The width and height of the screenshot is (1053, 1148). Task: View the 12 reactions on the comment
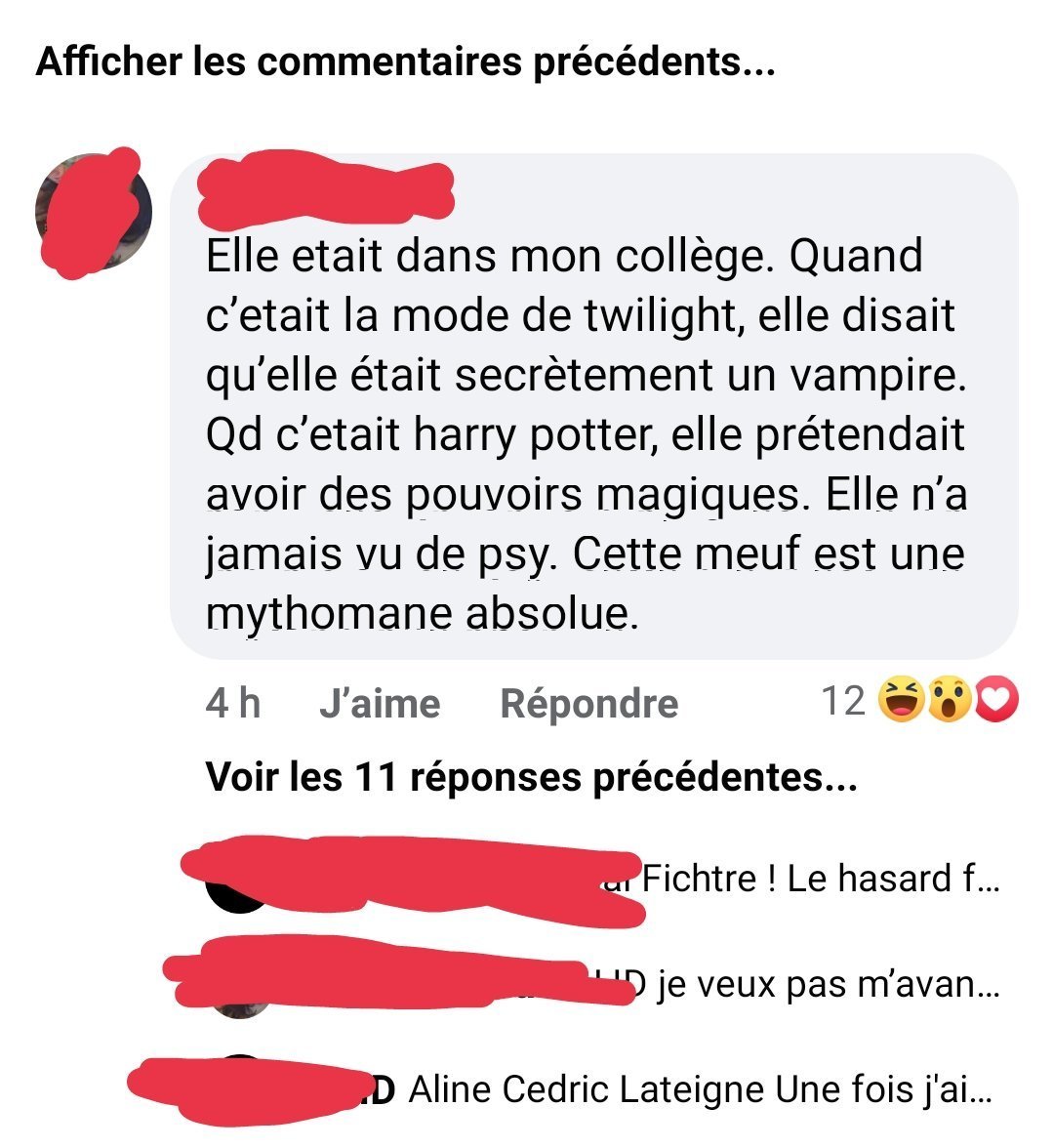click(918, 701)
